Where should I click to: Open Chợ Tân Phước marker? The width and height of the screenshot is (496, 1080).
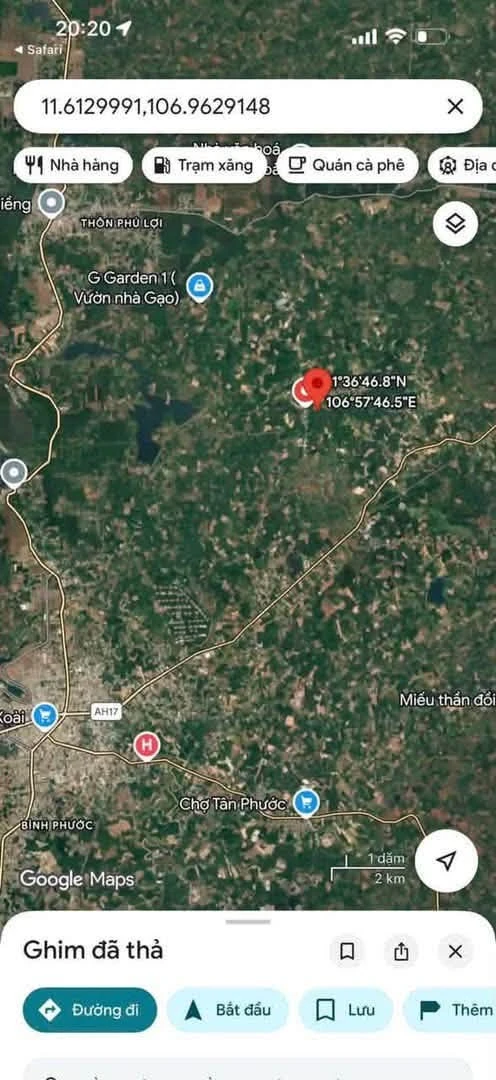pyautogui.click(x=306, y=802)
